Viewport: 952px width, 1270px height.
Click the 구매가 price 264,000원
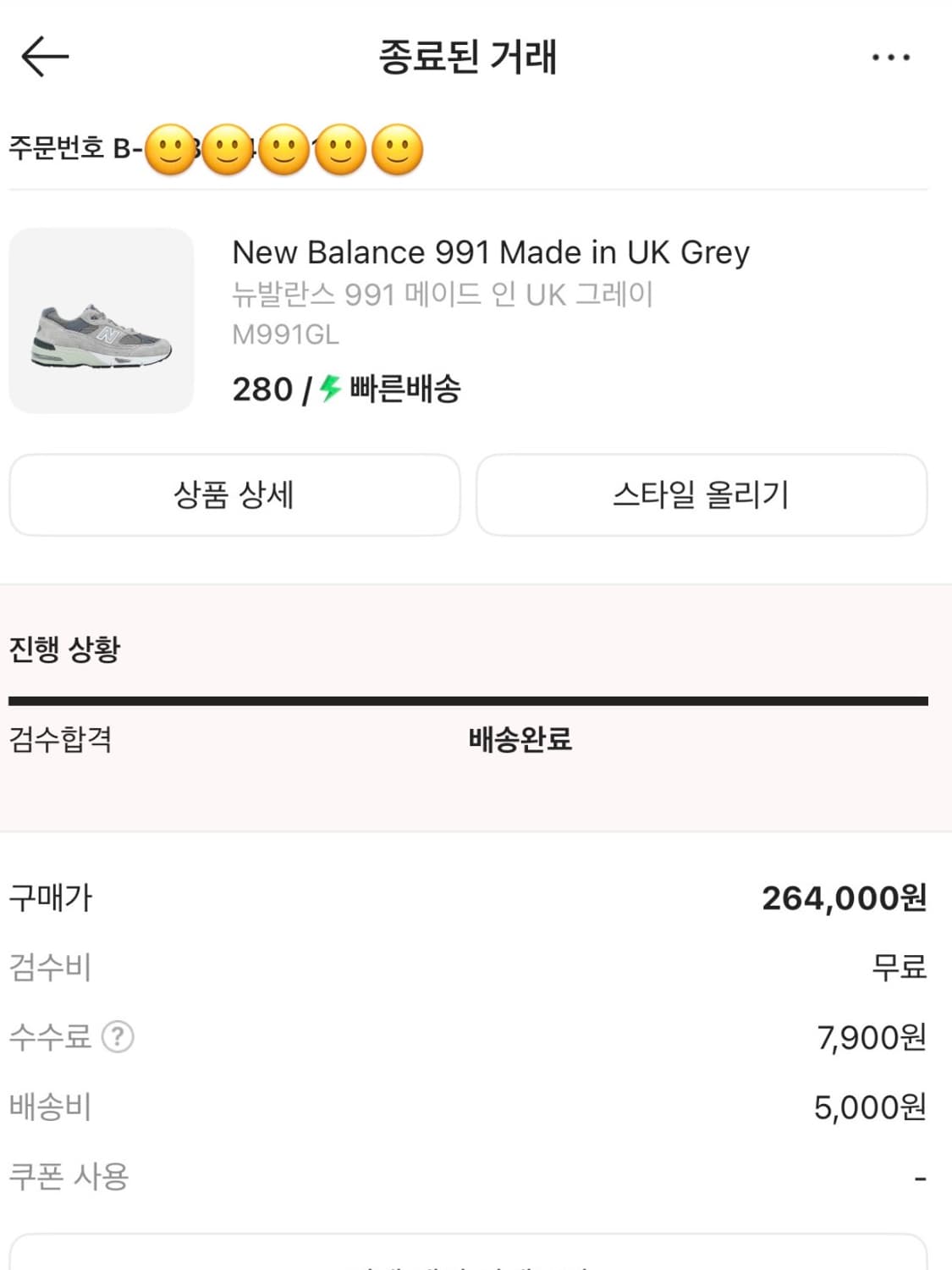(844, 897)
